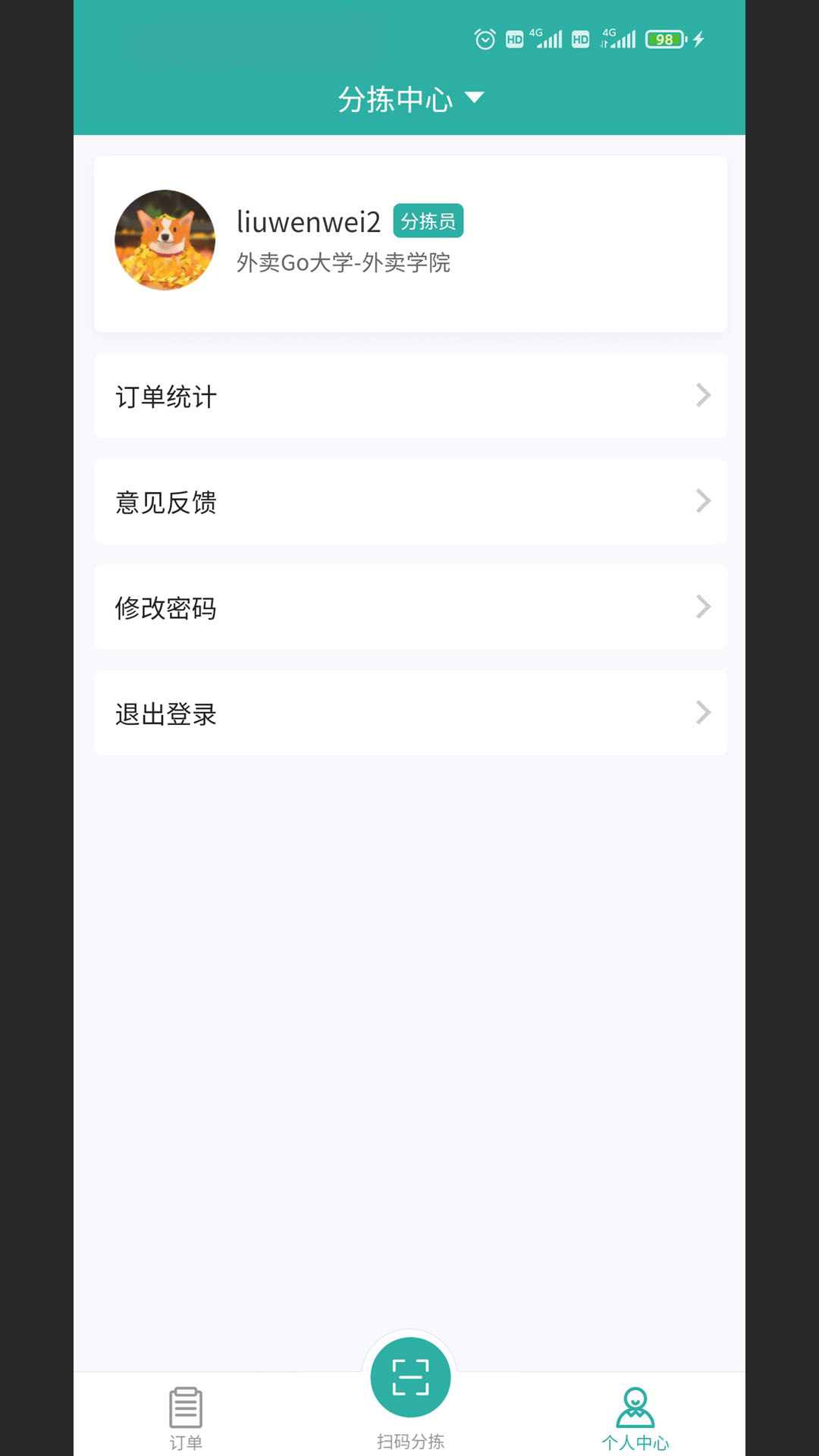The height and width of the screenshot is (1456, 819).
Task: Expand 订单统计 via its chevron
Action: click(703, 395)
